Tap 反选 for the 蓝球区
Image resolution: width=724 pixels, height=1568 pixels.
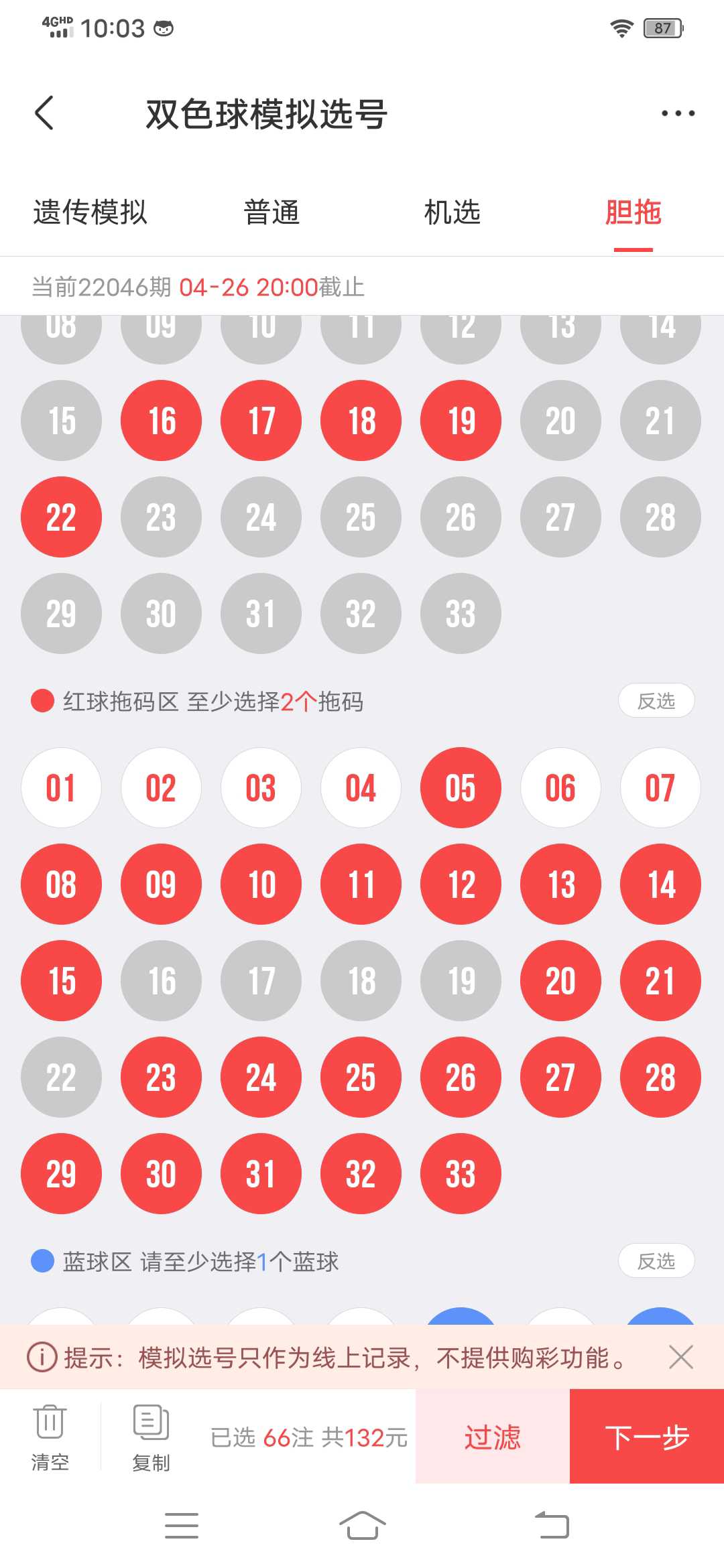pos(656,1262)
